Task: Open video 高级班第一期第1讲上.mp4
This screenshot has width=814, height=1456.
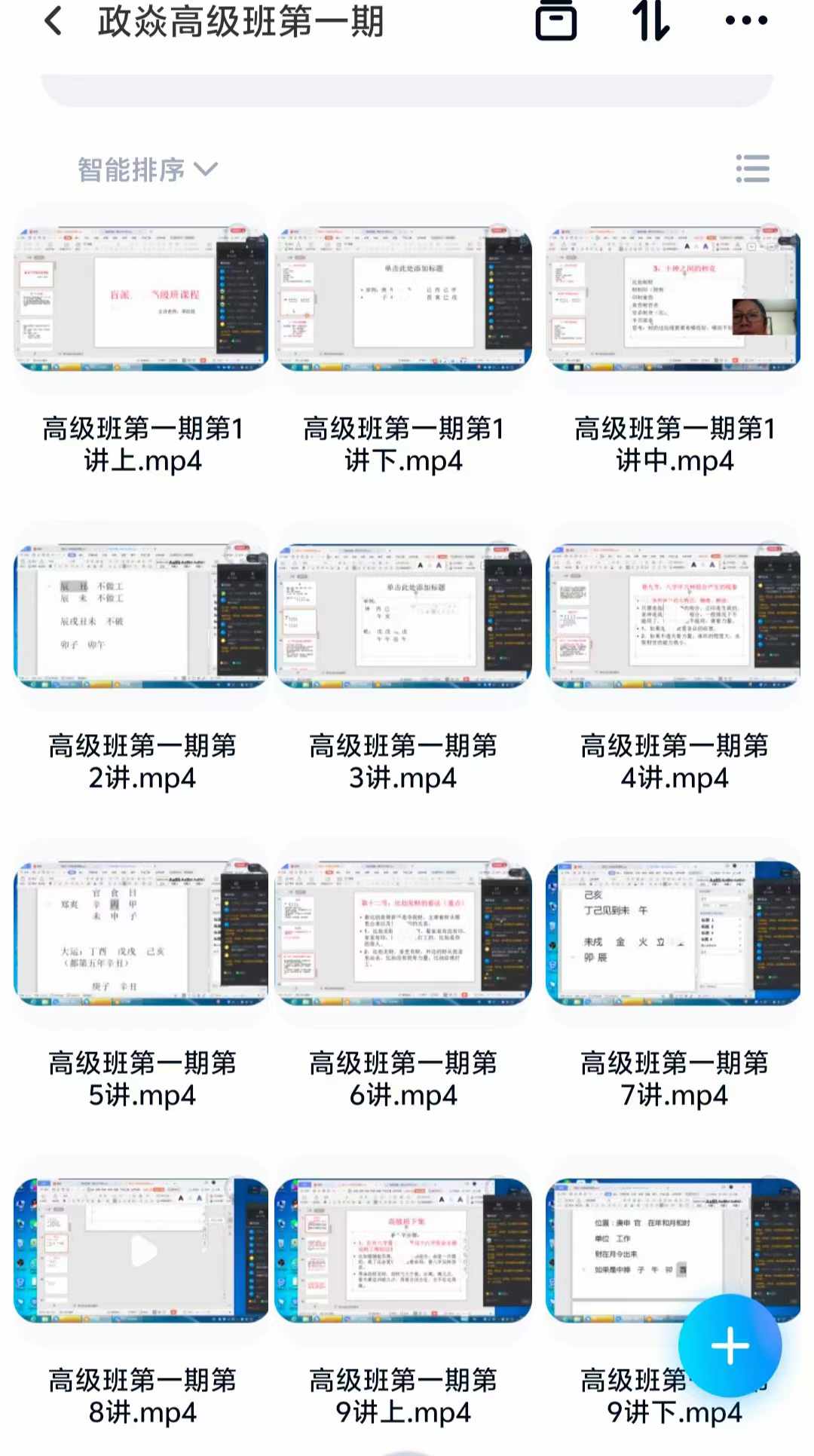Action: (142, 300)
